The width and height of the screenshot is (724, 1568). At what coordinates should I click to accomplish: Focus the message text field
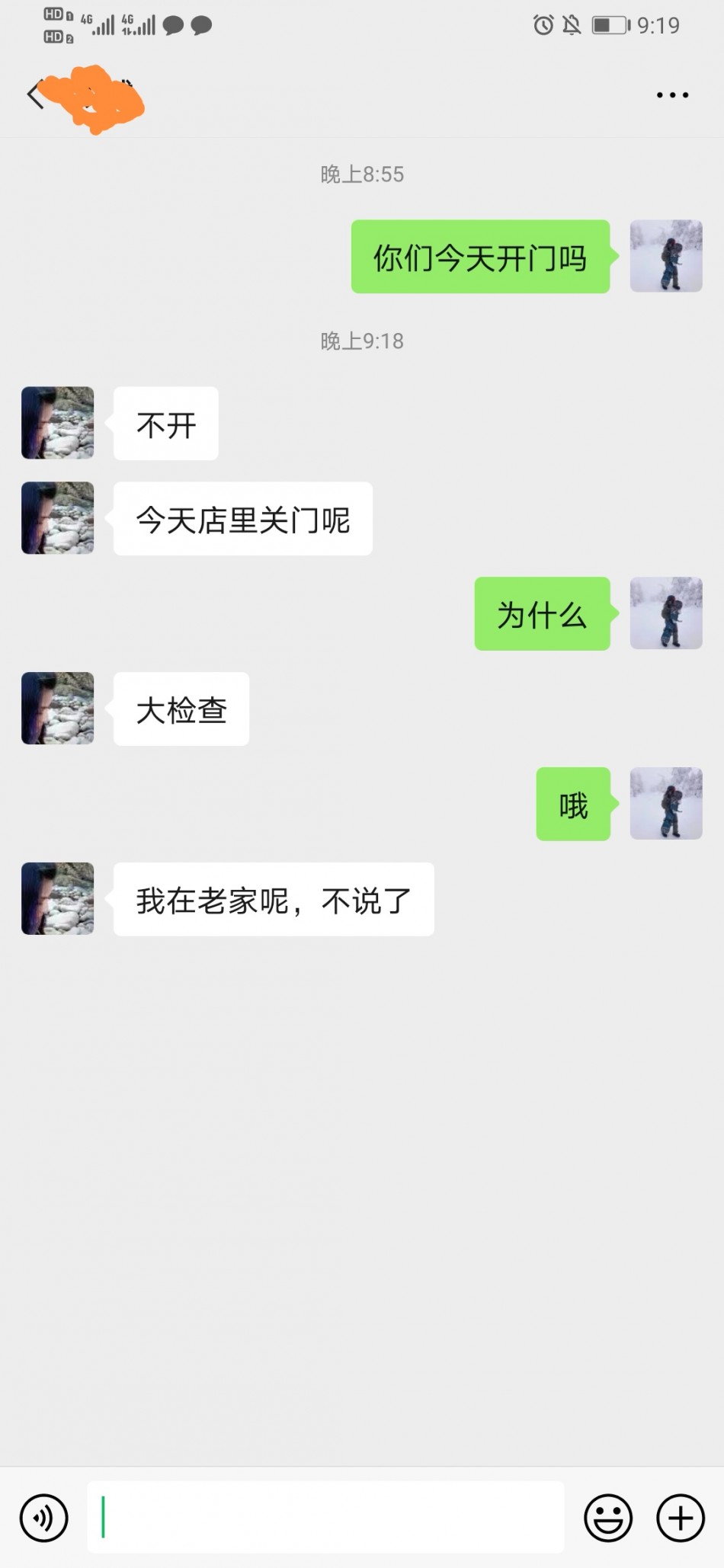click(325, 1517)
